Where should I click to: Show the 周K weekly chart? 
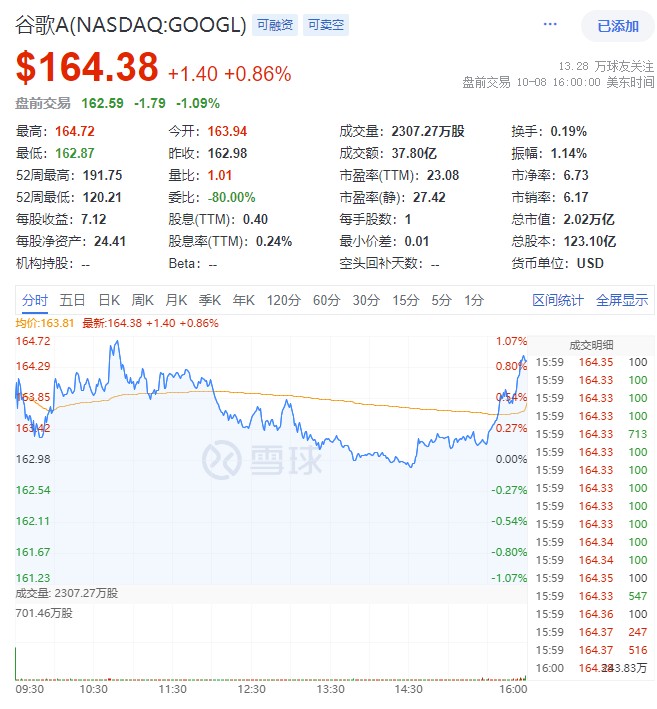click(x=143, y=300)
